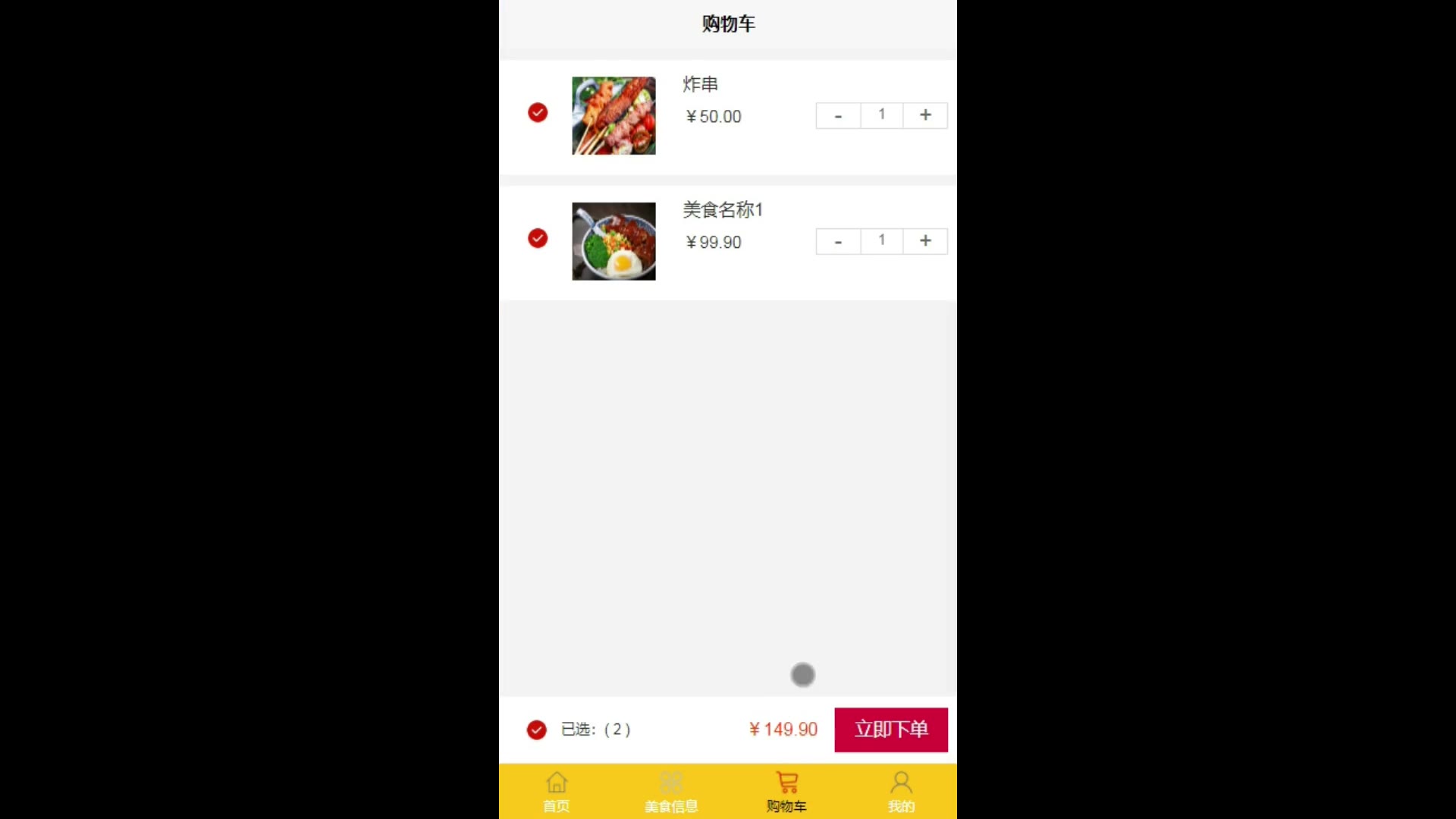The image size is (1456, 819).
Task: Deselect the 美食名称1 item checkbox
Action: pos(538,239)
